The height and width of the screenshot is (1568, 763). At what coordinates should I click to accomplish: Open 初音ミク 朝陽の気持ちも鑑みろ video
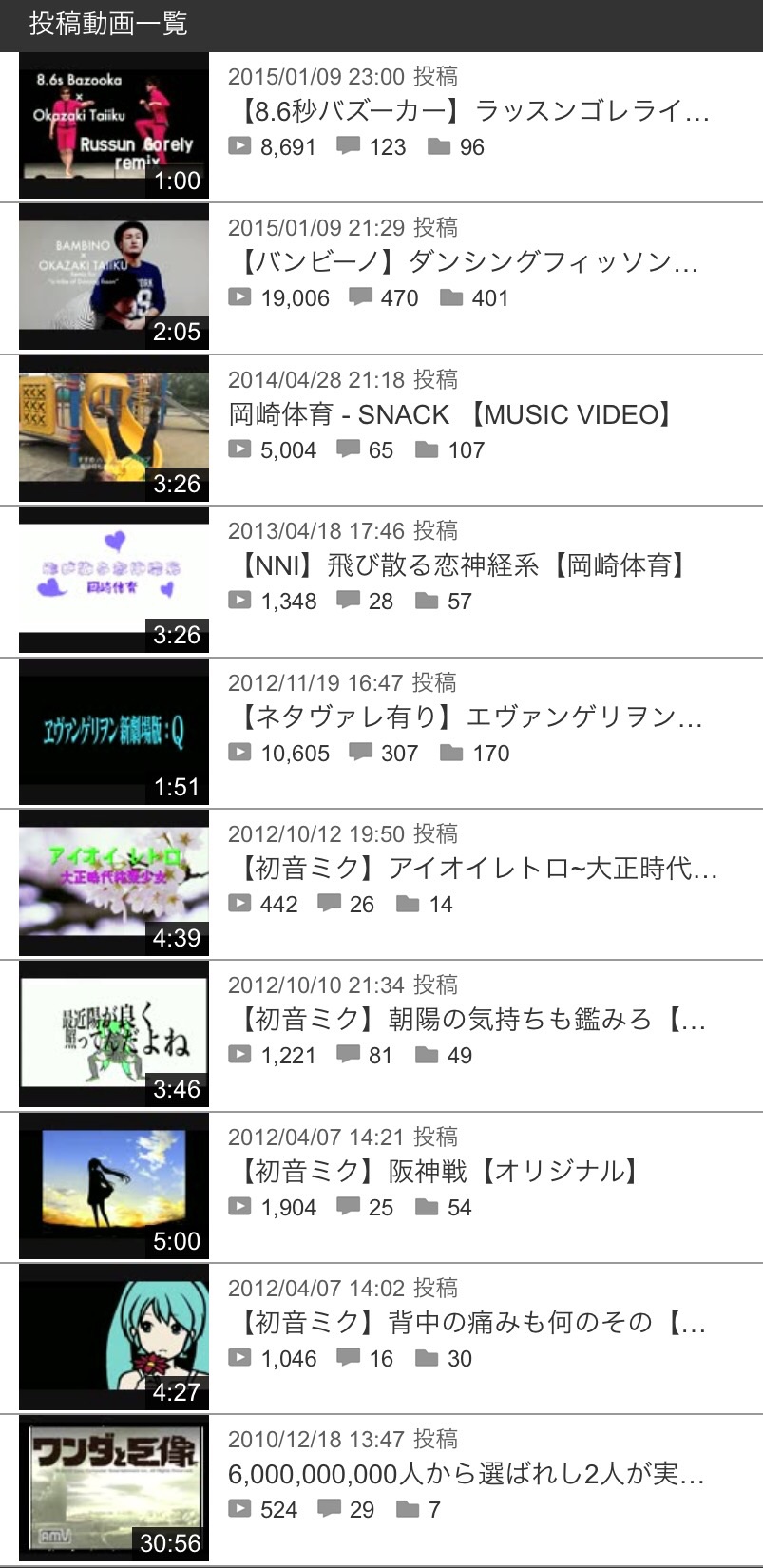pyautogui.click(x=468, y=1020)
